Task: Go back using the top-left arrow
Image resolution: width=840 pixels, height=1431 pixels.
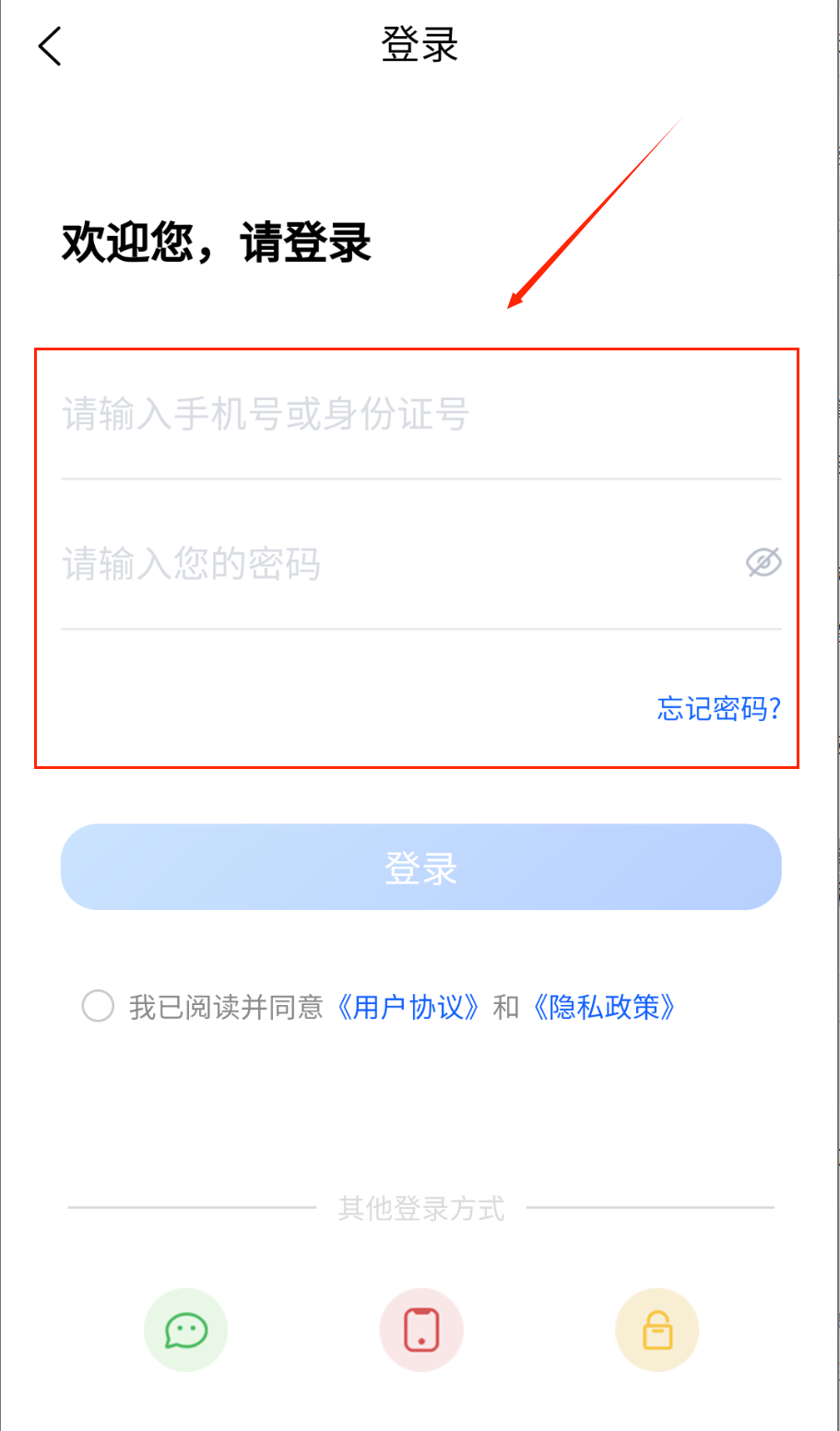Action: (x=50, y=45)
